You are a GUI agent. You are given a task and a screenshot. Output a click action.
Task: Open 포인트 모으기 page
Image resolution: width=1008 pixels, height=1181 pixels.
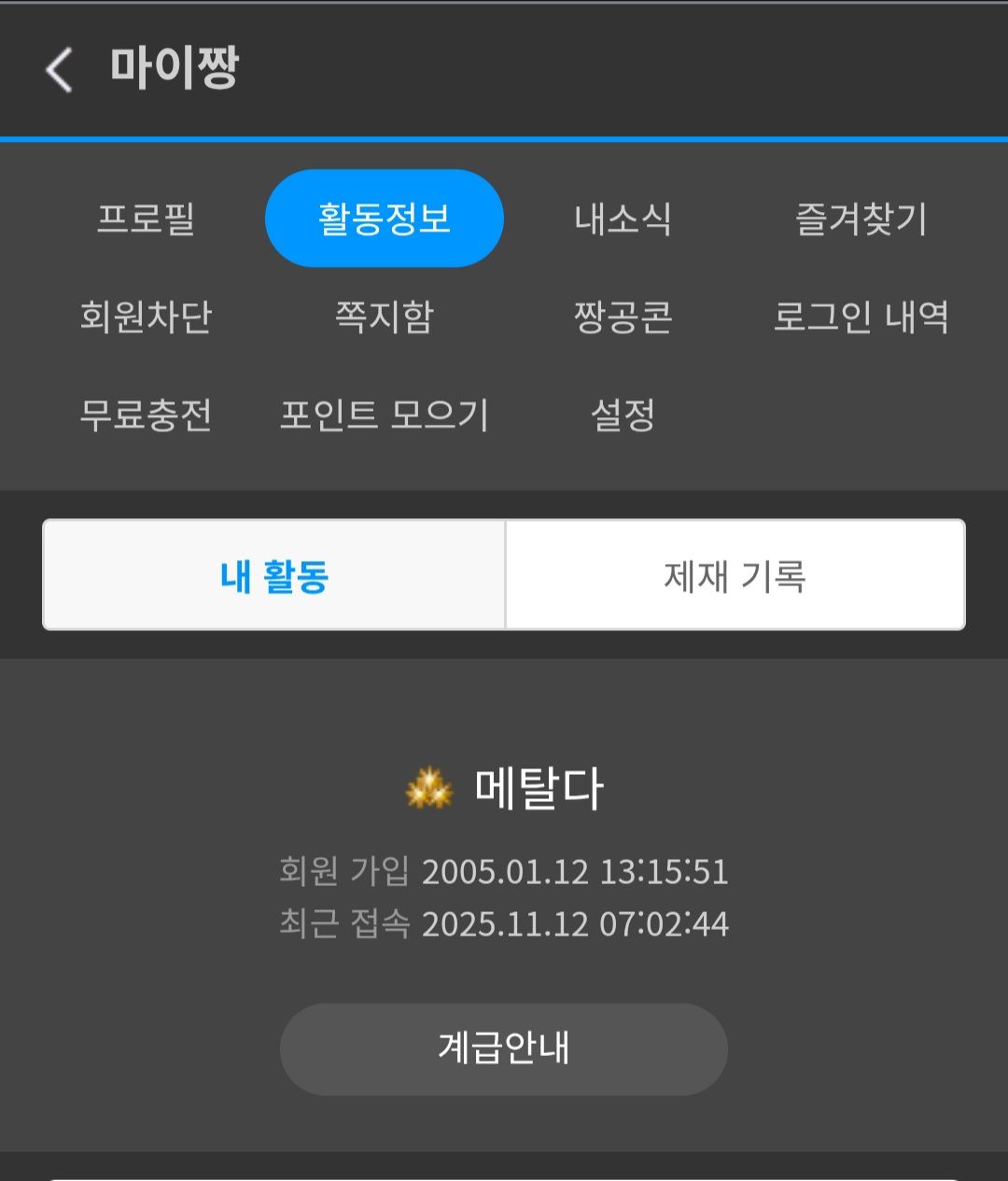tap(384, 415)
